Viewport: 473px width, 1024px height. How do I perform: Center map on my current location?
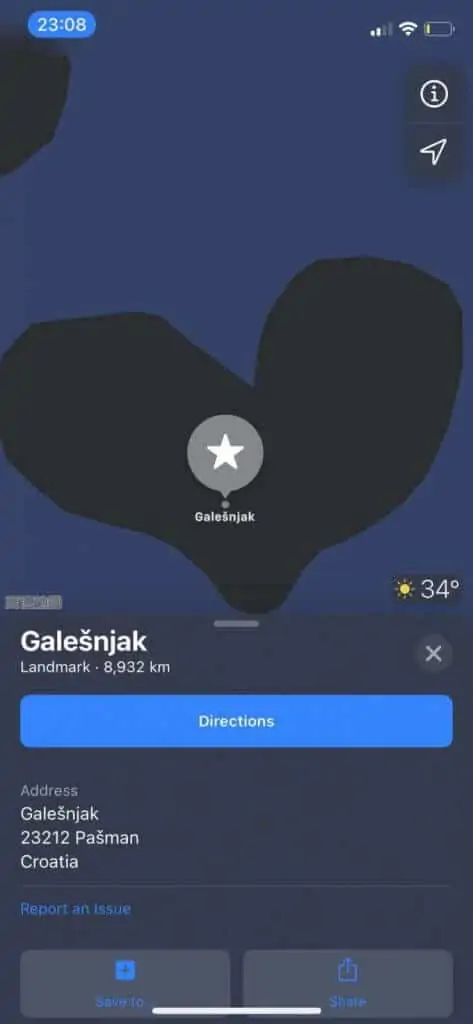click(x=434, y=152)
